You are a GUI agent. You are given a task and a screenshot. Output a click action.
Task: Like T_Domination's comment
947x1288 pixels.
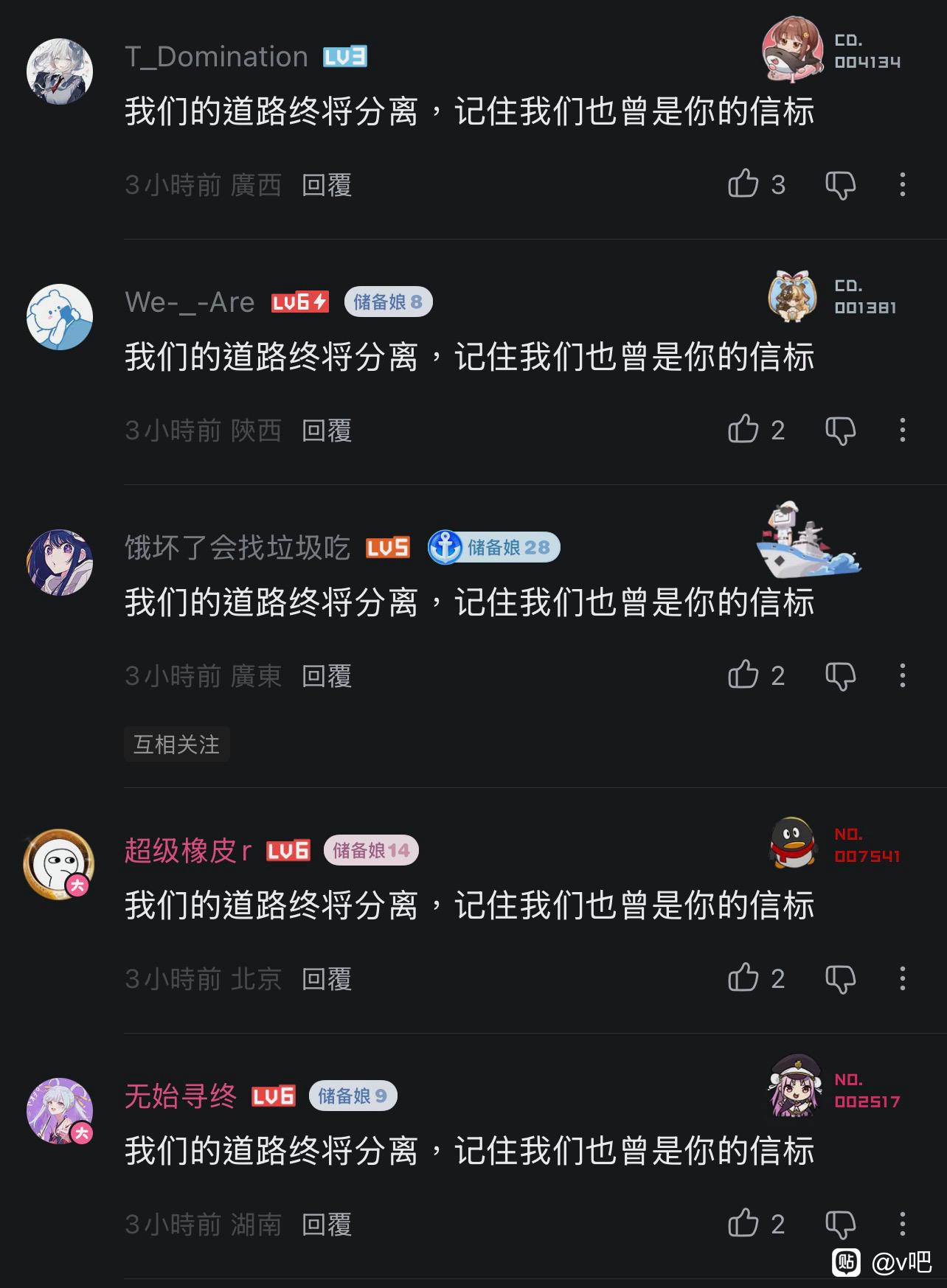[x=743, y=184]
